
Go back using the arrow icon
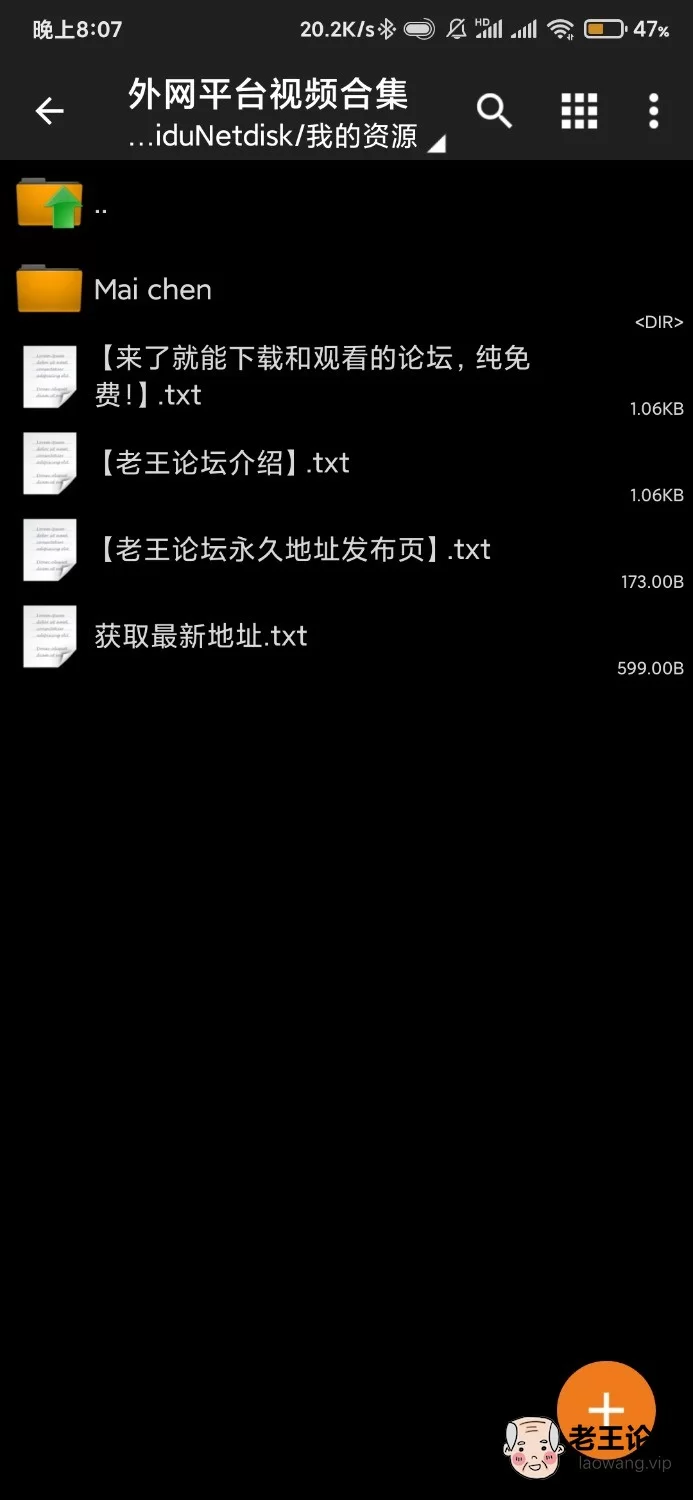(x=49, y=111)
